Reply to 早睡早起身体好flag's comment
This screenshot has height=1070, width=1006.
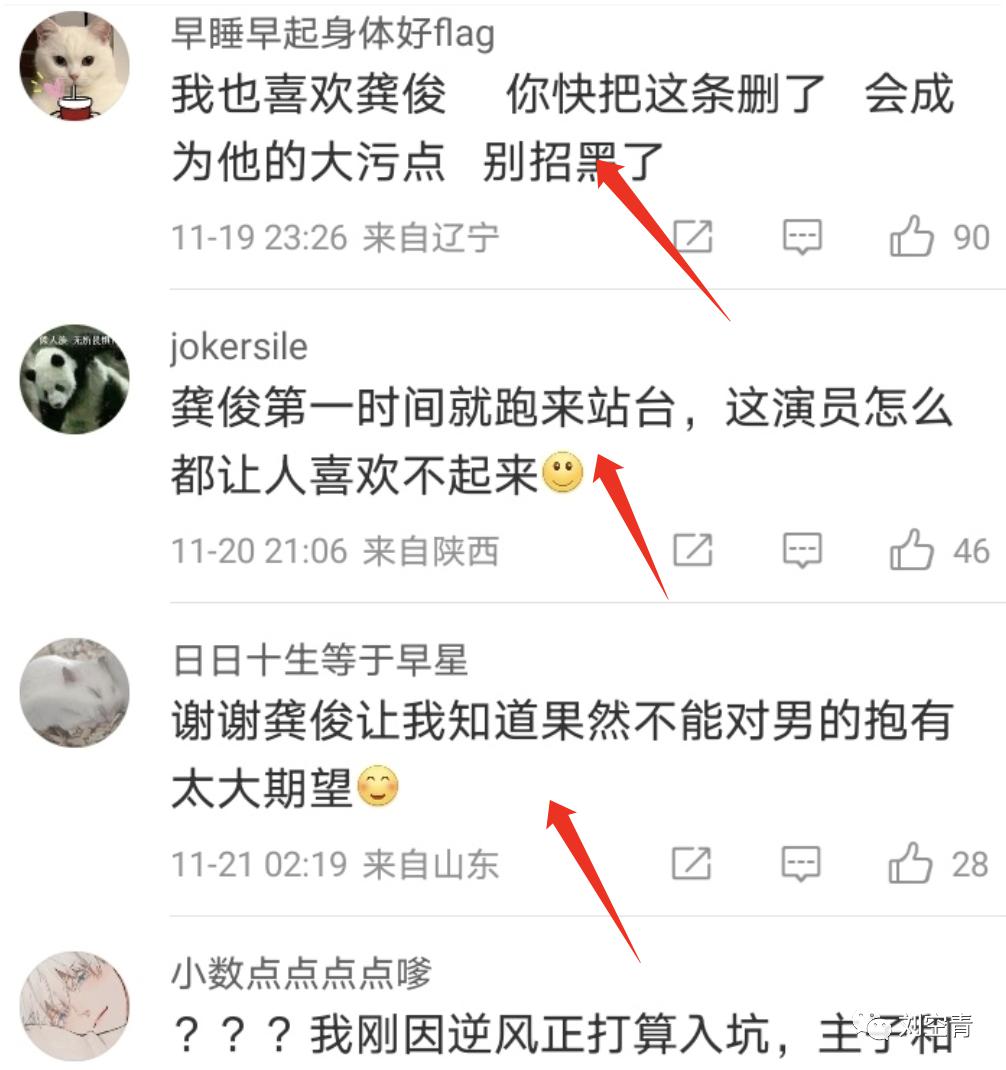[x=802, y=238]
